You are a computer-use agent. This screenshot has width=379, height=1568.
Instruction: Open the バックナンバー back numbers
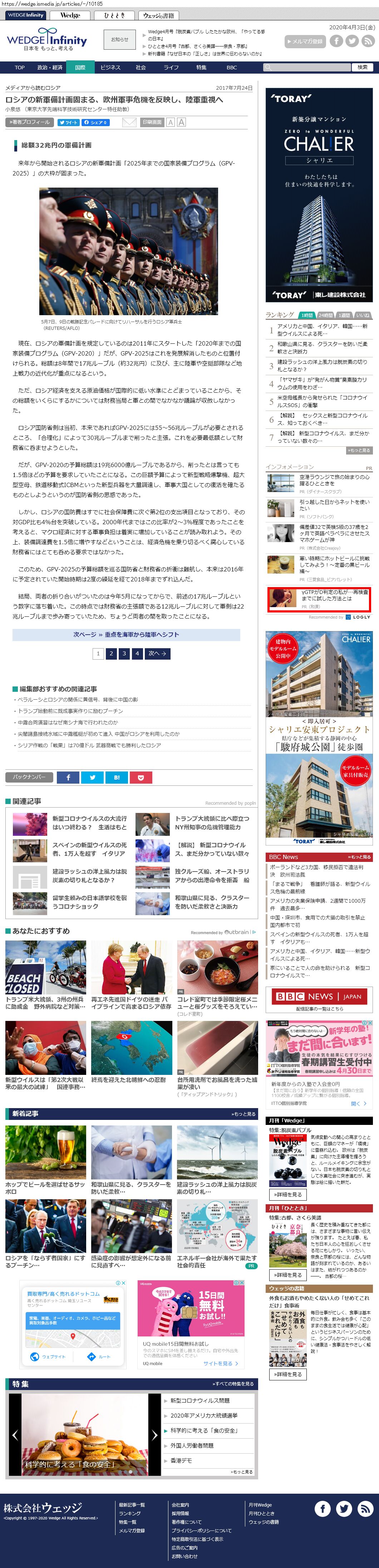click(29, 777)
